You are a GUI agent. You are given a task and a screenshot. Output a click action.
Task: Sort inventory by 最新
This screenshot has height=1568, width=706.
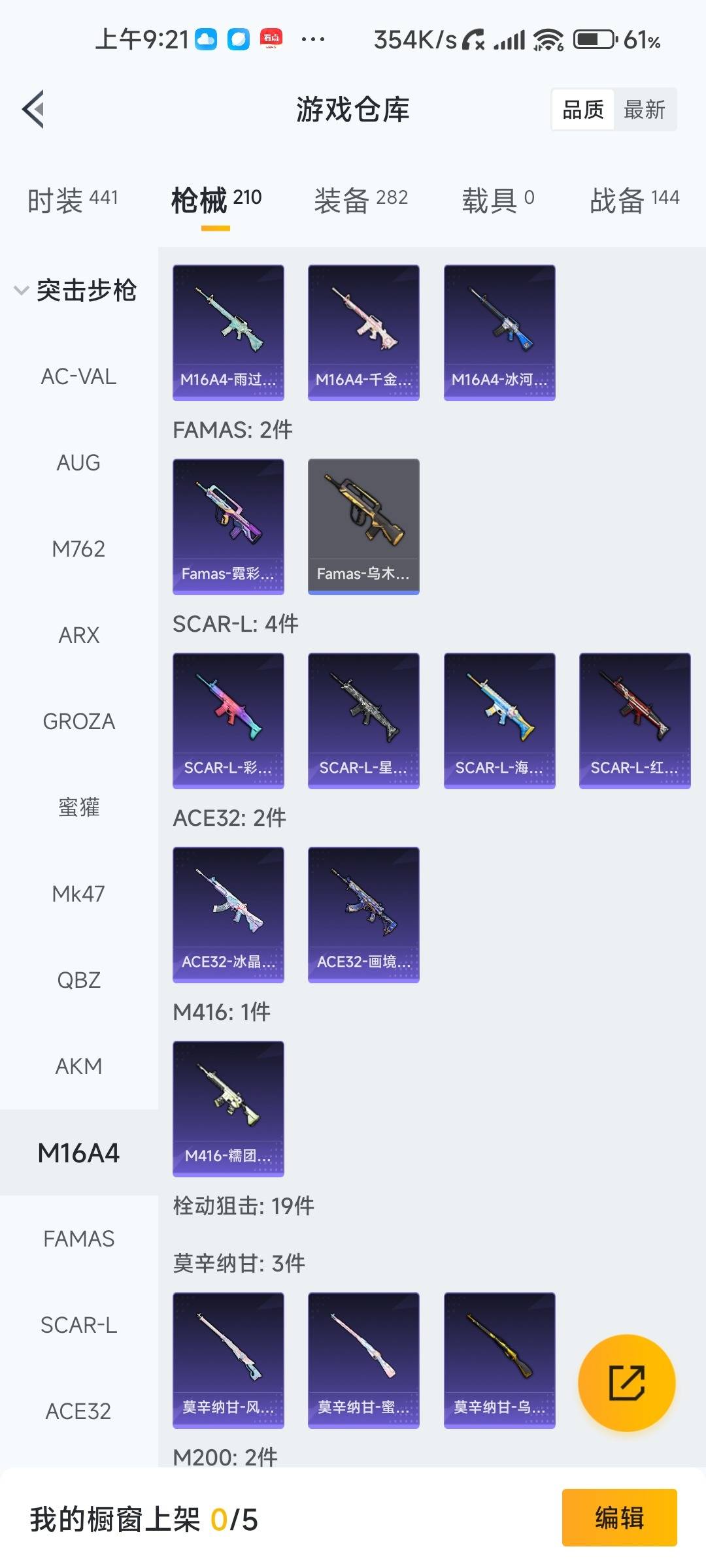tap(645, 110)
